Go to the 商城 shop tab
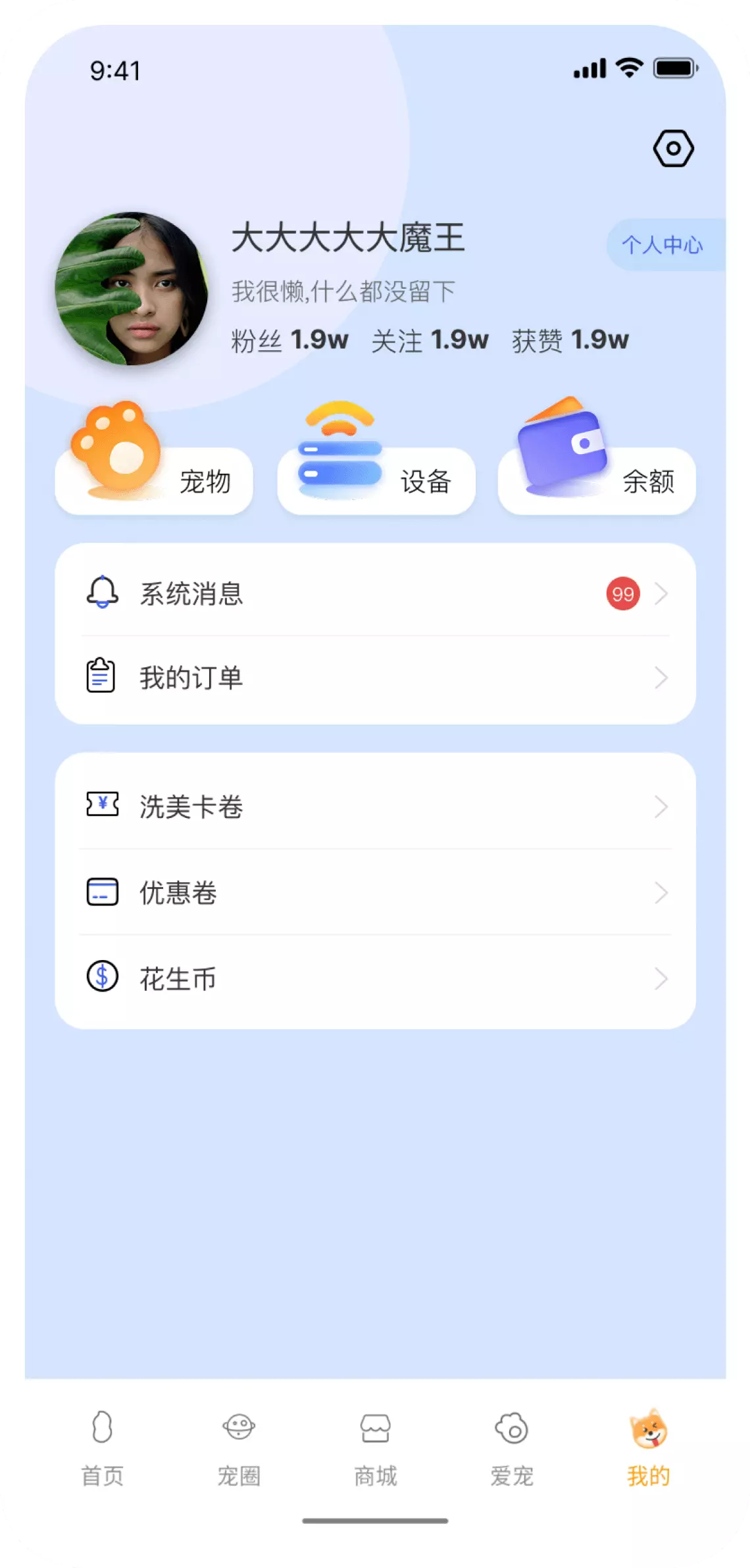This screenshot has height=1568, width=750. tap(376, 1448)
